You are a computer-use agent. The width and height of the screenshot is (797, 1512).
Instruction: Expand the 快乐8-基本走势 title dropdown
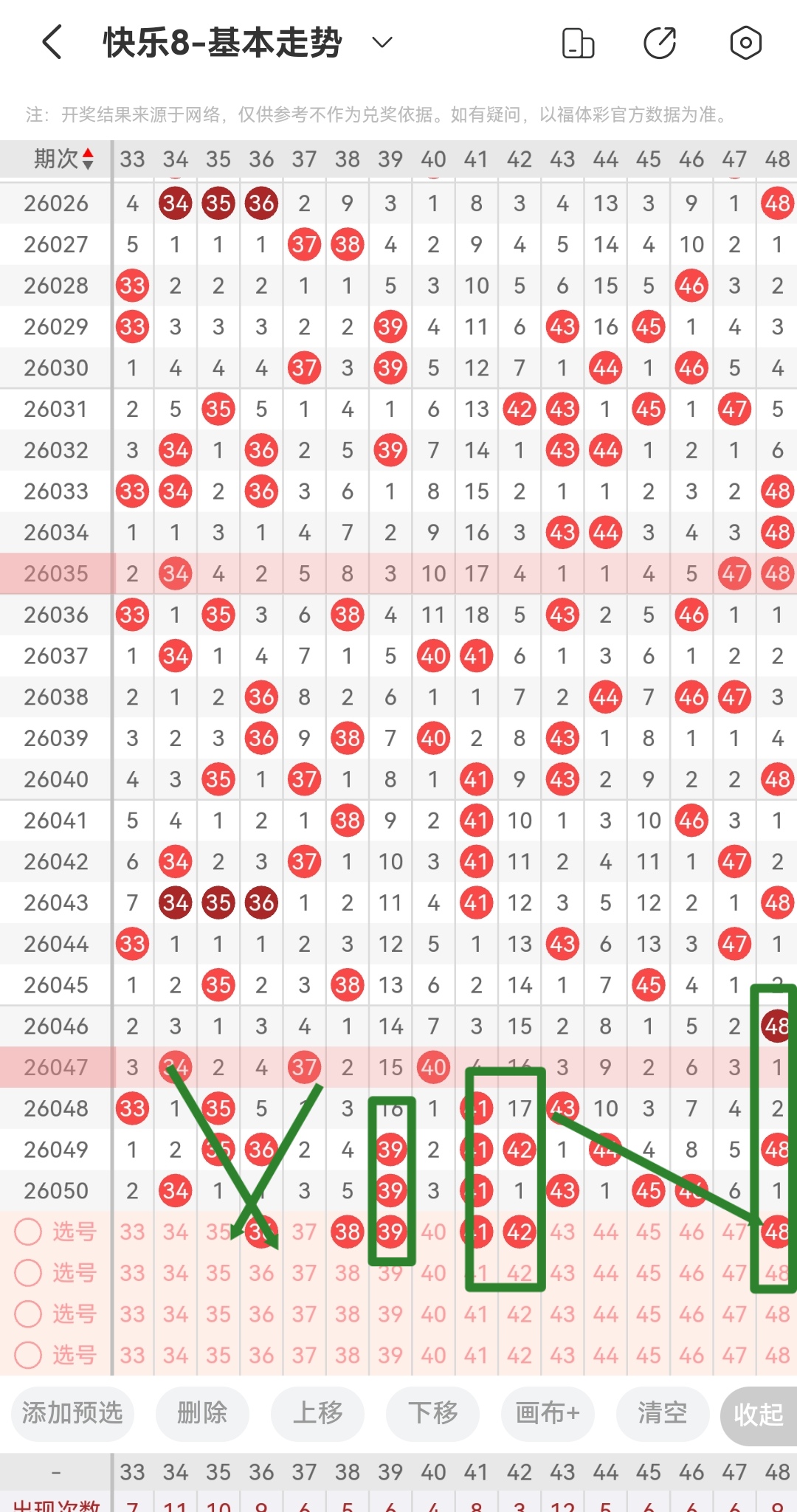point(382,43)
